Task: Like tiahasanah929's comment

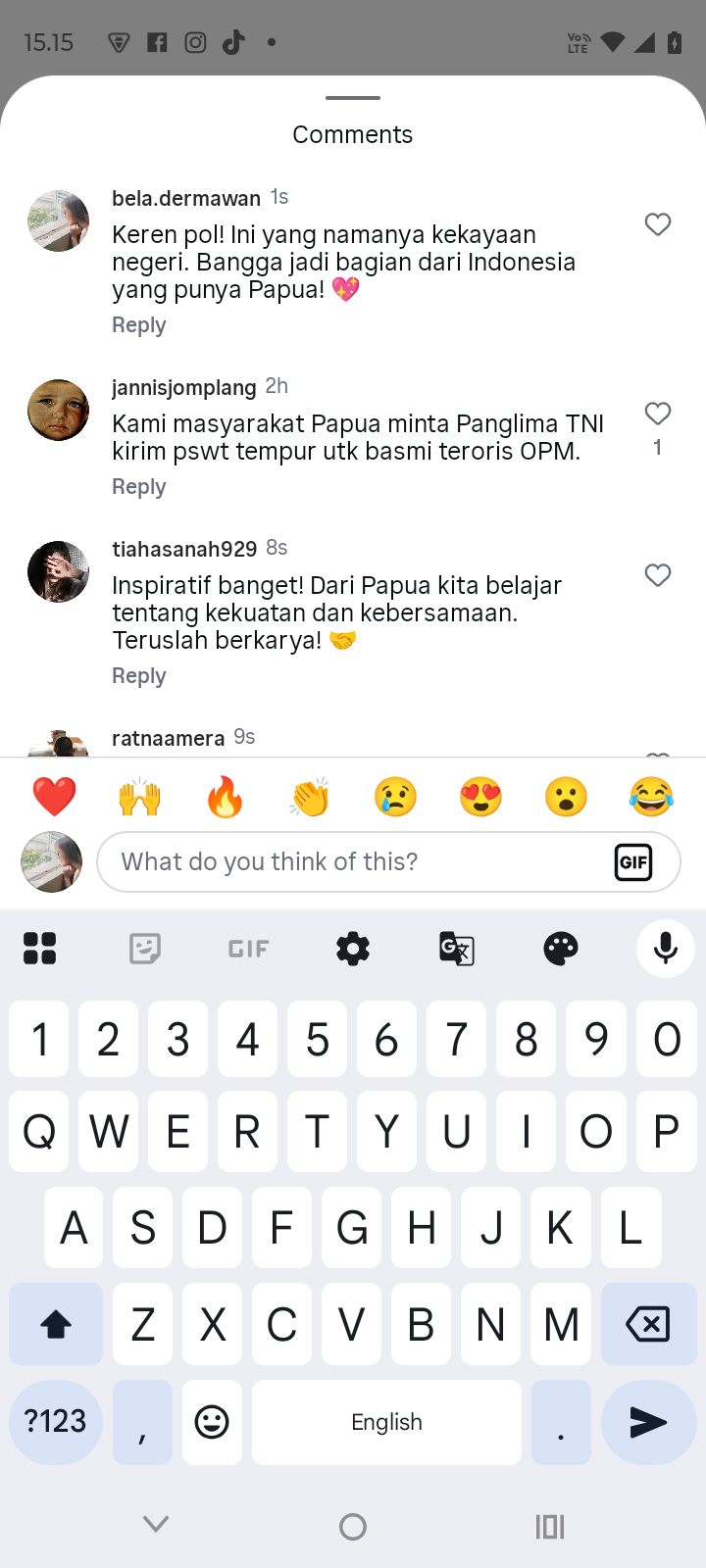Action: (658, 575)
